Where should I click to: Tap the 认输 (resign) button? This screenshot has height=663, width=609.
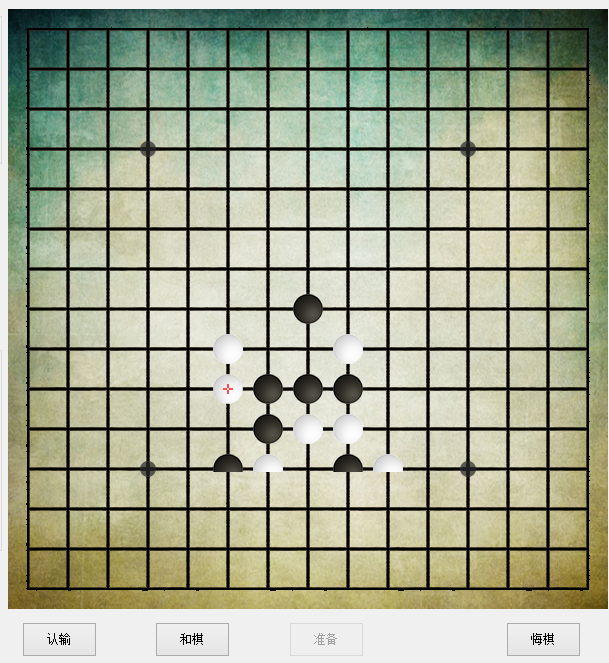click(59, 639)
